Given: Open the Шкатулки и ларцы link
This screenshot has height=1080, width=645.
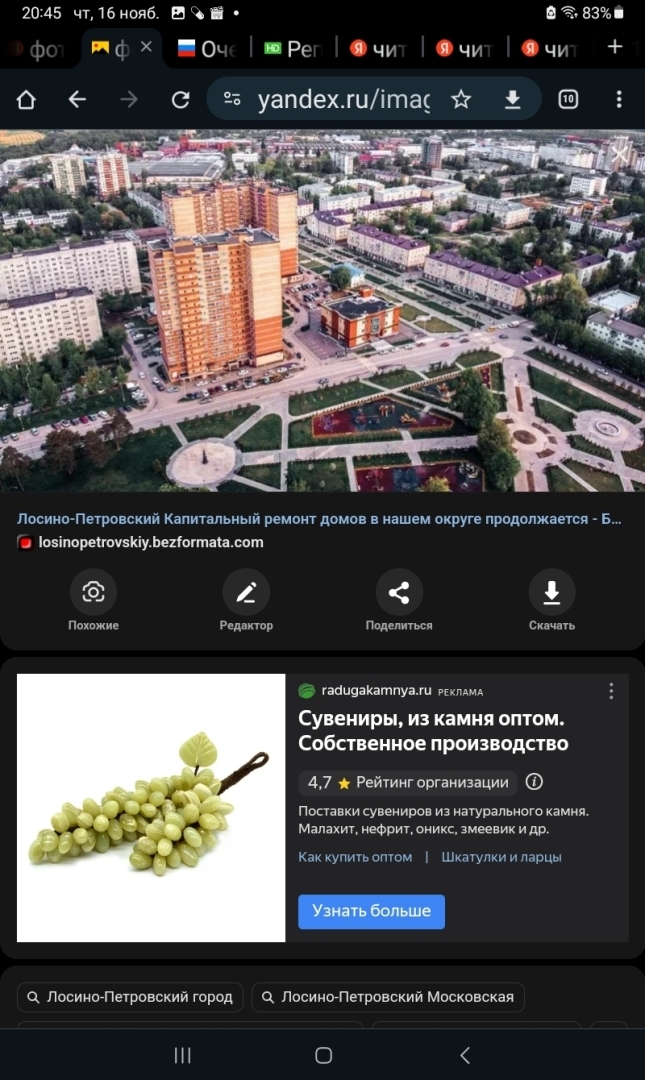Looking at the screenshot, I should click(501, 857).
